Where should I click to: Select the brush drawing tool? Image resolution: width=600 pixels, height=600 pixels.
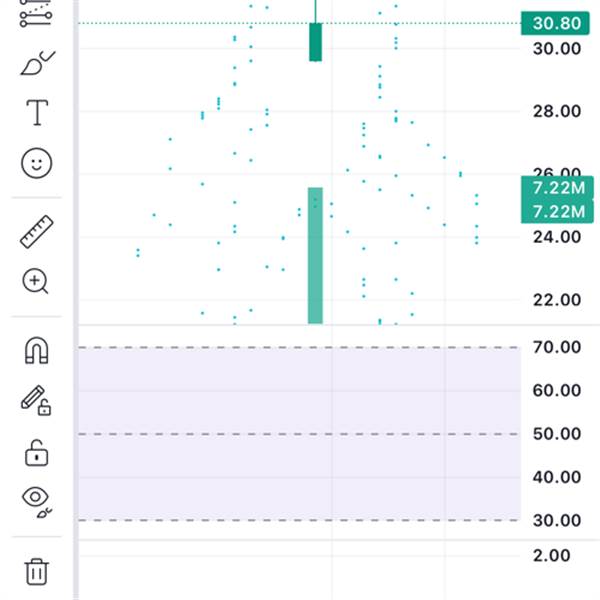37,63
